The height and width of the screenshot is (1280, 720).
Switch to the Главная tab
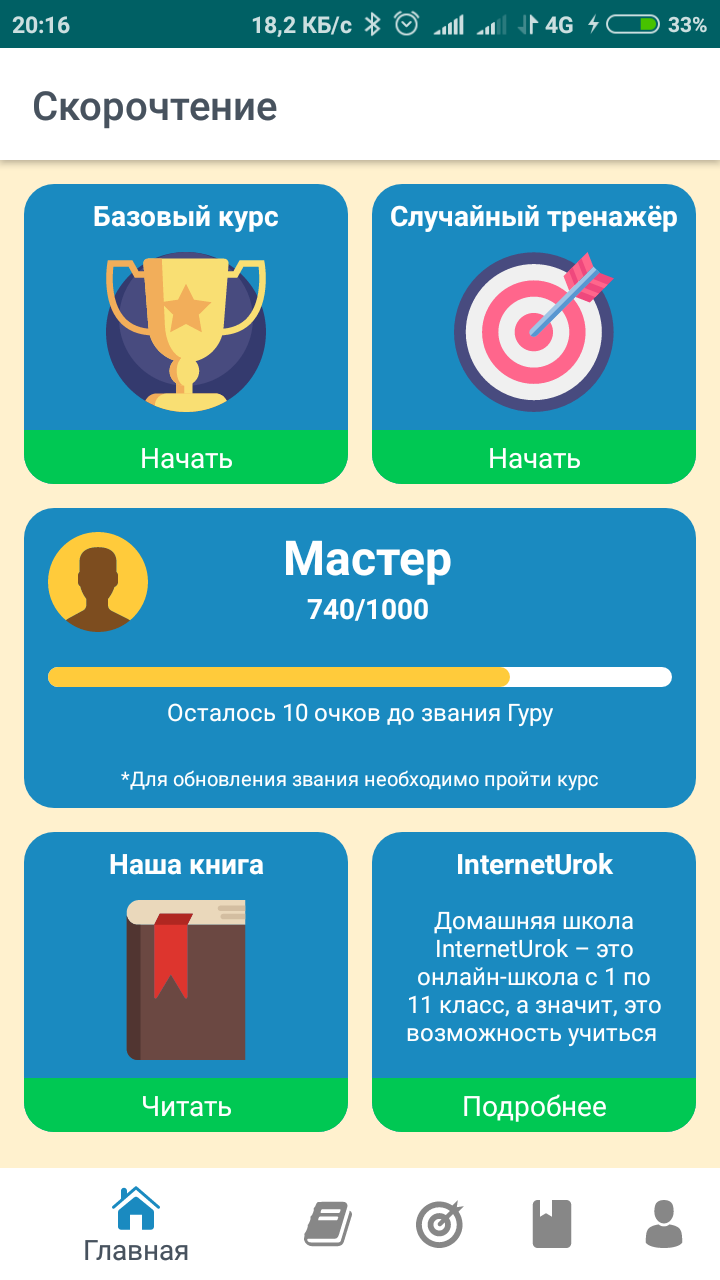point(136,1224)
